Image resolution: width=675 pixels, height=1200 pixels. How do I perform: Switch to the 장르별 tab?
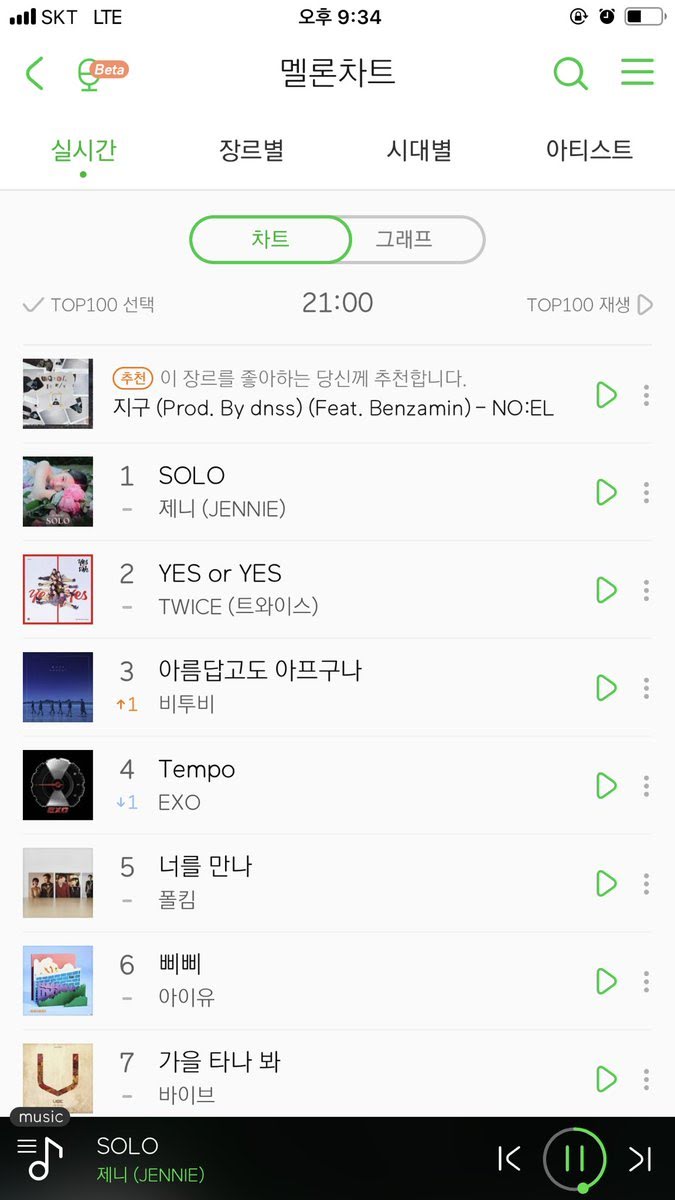pyautogui.click(x=252, y=151)
